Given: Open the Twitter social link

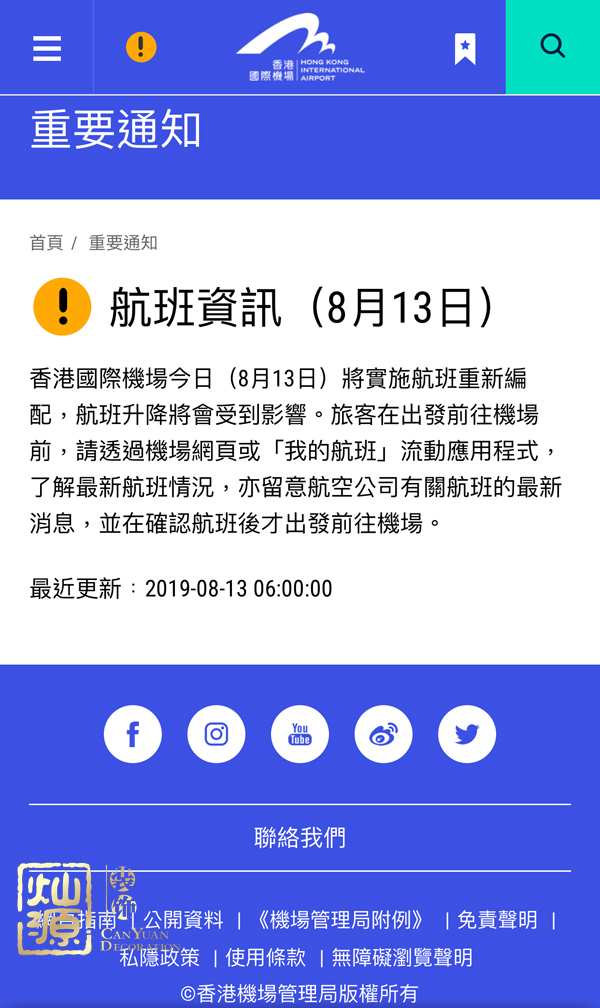Looking at the screenshot, I should (467, 734).
